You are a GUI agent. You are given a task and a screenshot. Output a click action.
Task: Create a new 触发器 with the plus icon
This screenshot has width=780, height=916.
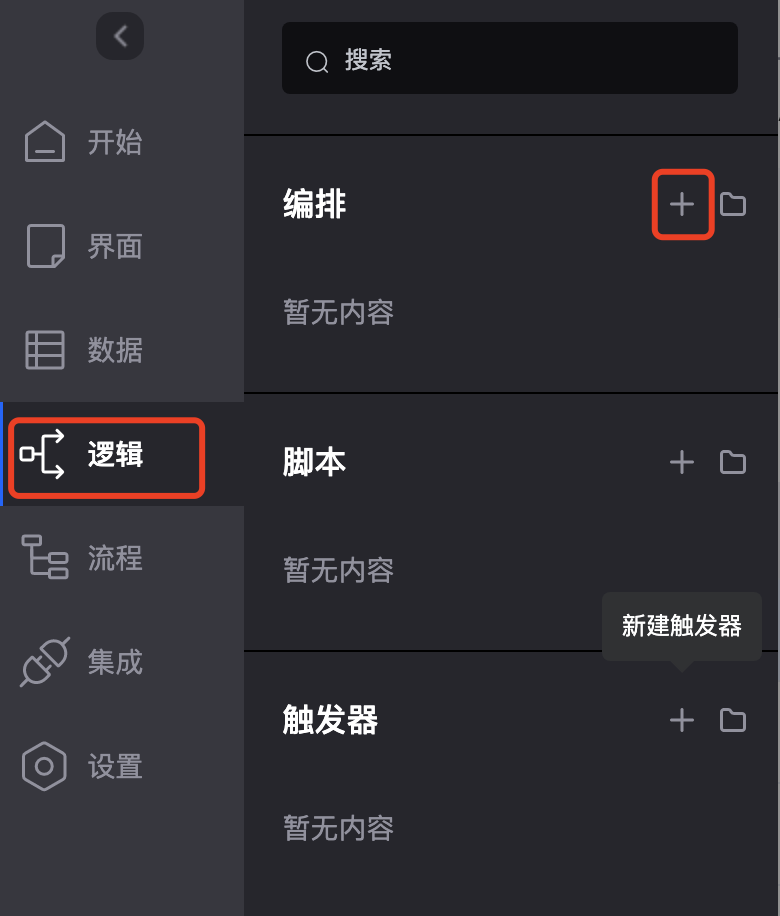682,720
